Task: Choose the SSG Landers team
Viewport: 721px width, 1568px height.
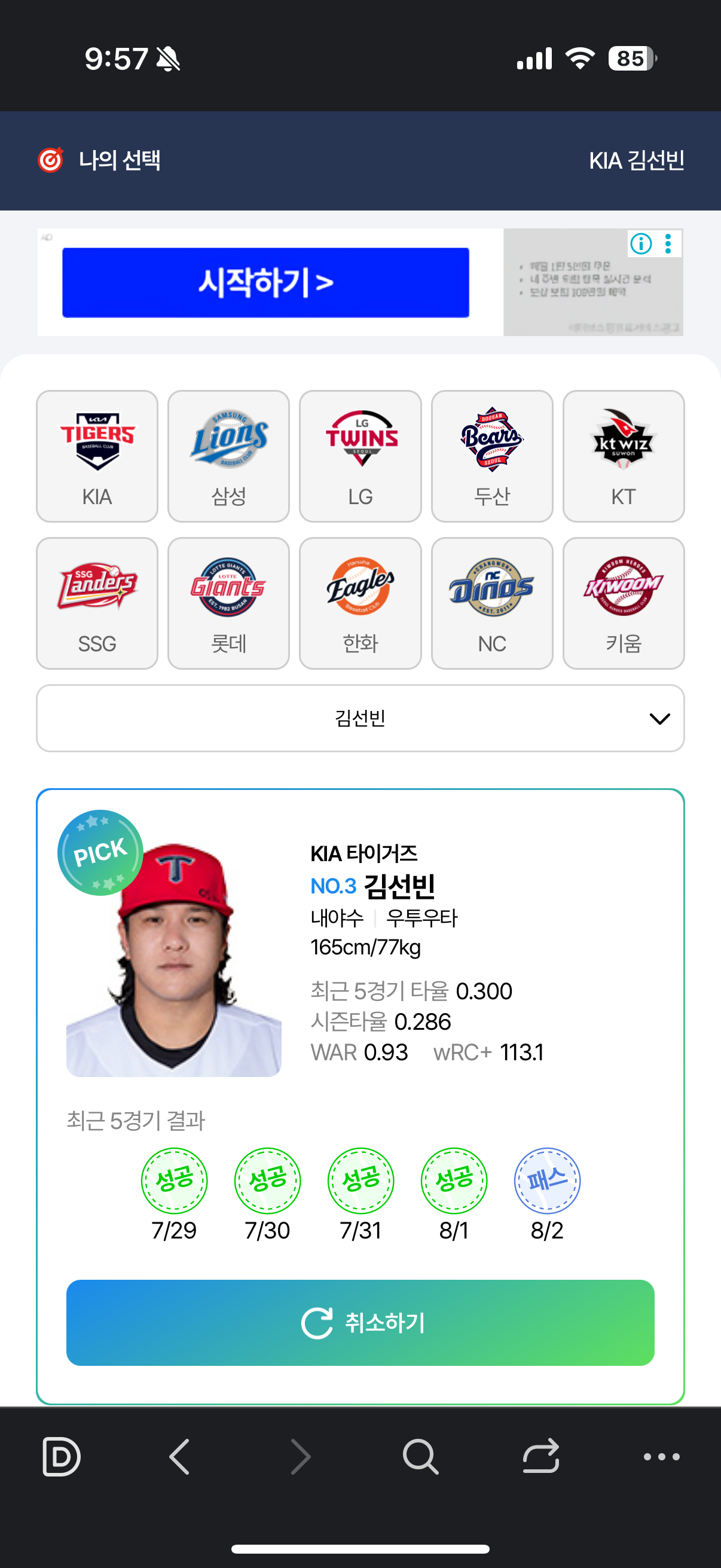Action: click(x=97, y=603)
